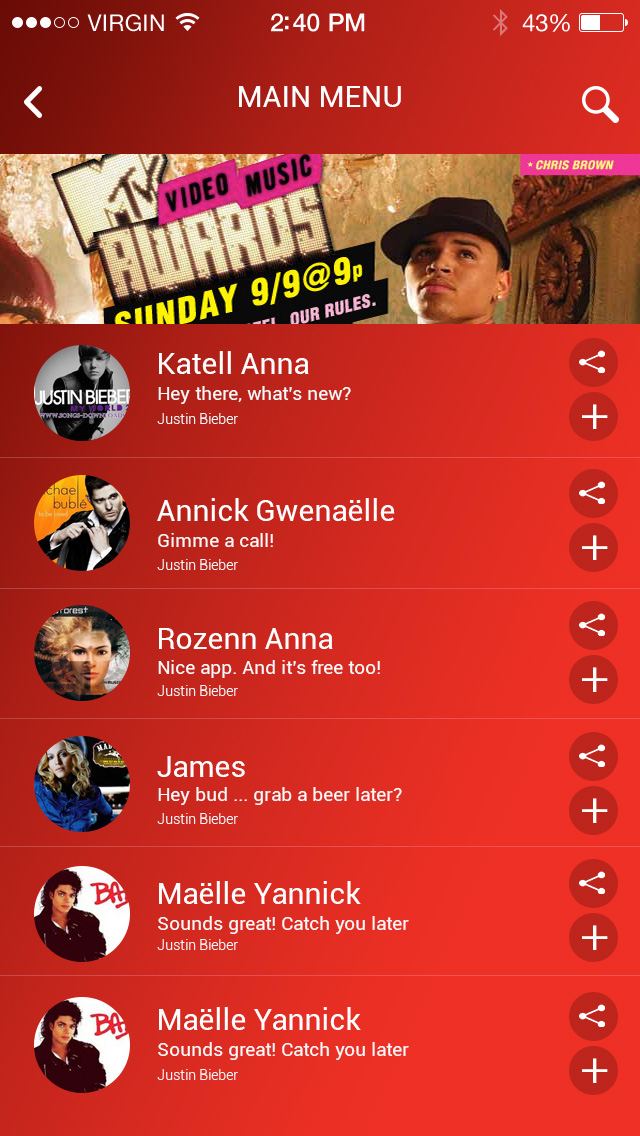Open Katell Anna's message row
The width and height of the screenshot is (640, 1136).
(x=300, y=390)
